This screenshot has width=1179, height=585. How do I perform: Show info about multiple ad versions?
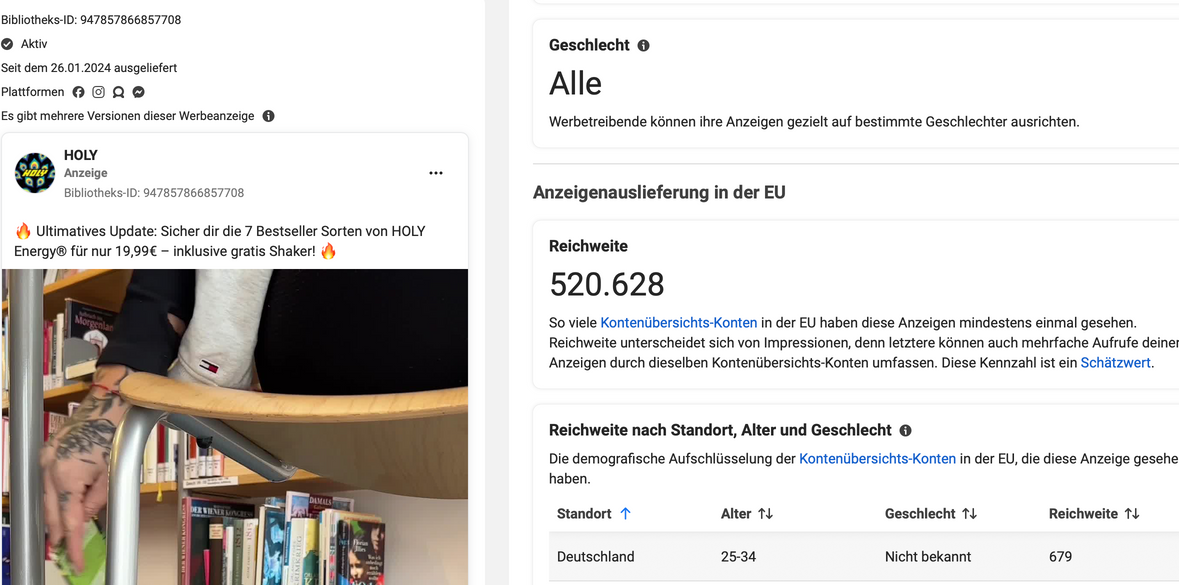(268, 116)
